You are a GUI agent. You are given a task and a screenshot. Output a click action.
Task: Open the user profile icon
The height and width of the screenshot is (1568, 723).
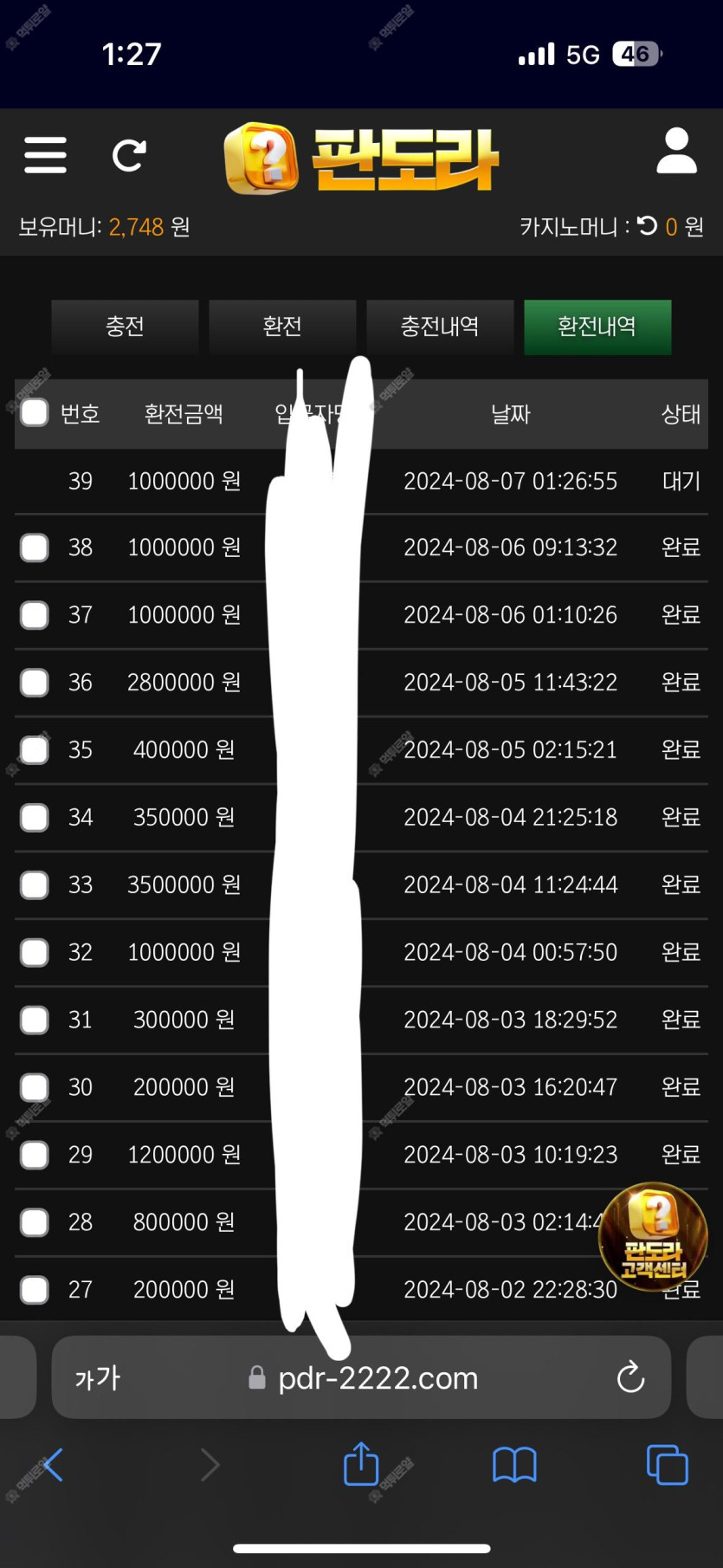click(676, 152)
